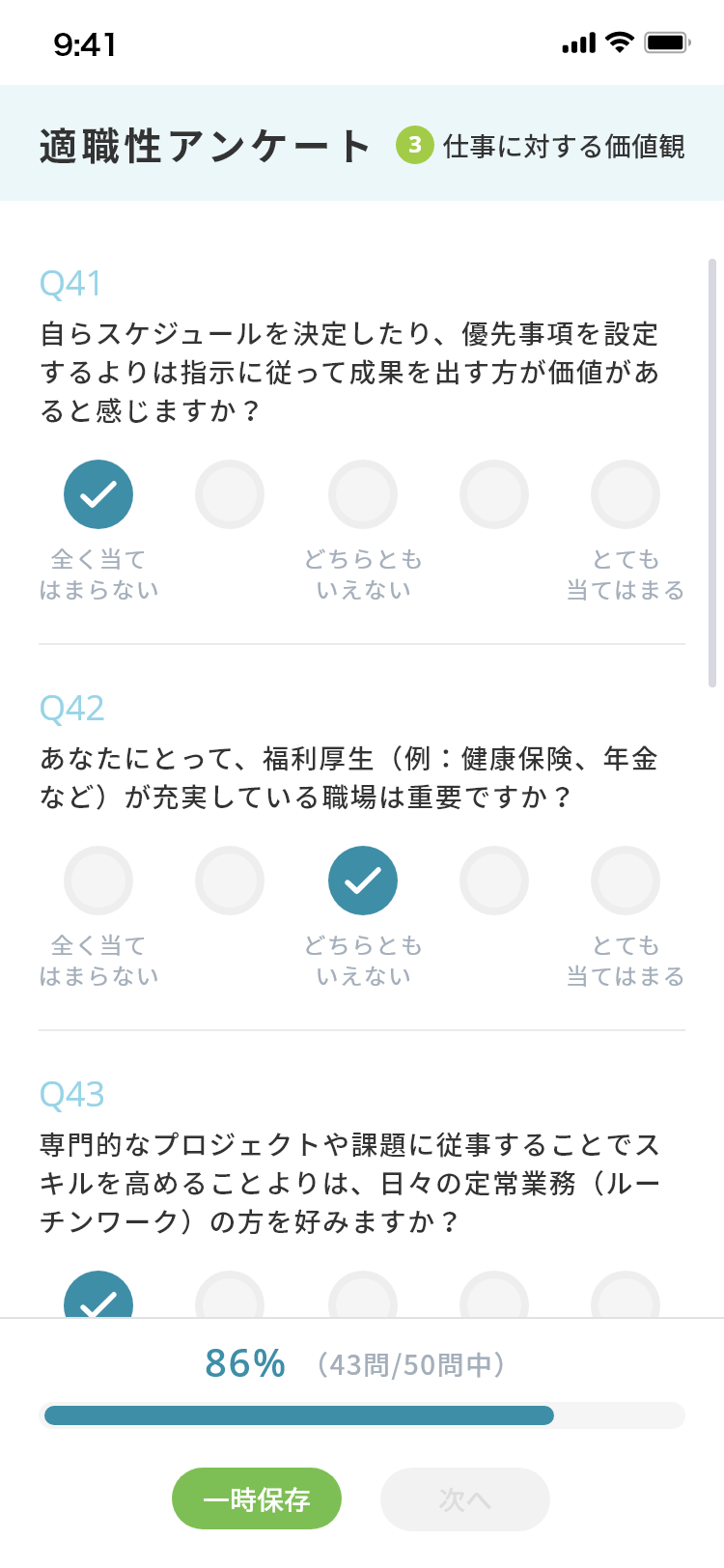Select とても当てはまる for Q41
Viewport: 724px width, 1568px height.
pos(626,494)
